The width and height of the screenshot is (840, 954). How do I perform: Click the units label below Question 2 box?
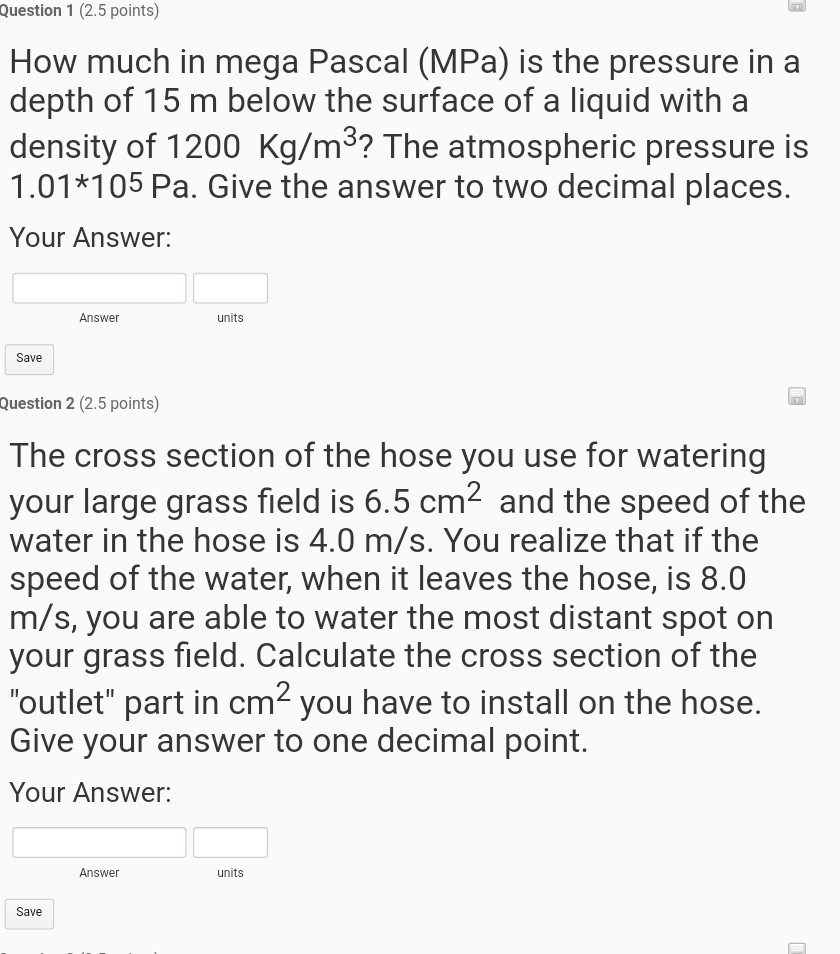[229, 872]
